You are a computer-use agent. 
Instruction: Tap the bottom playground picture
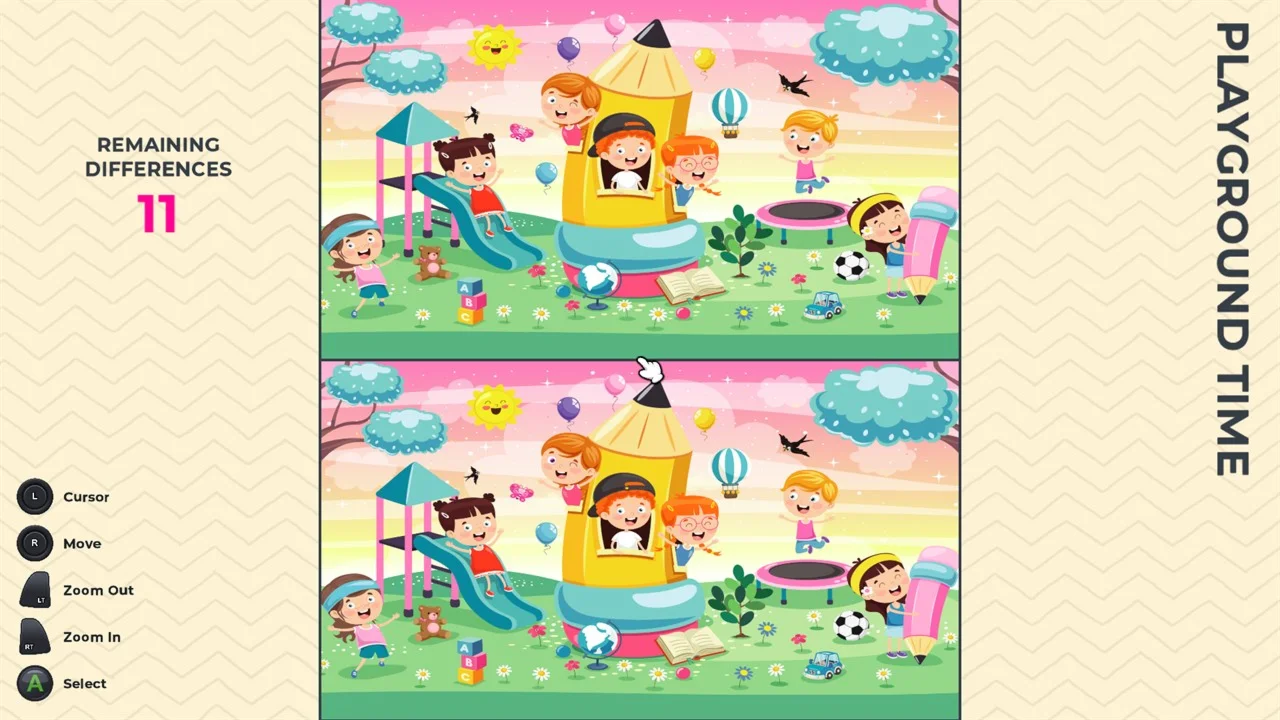640,540
